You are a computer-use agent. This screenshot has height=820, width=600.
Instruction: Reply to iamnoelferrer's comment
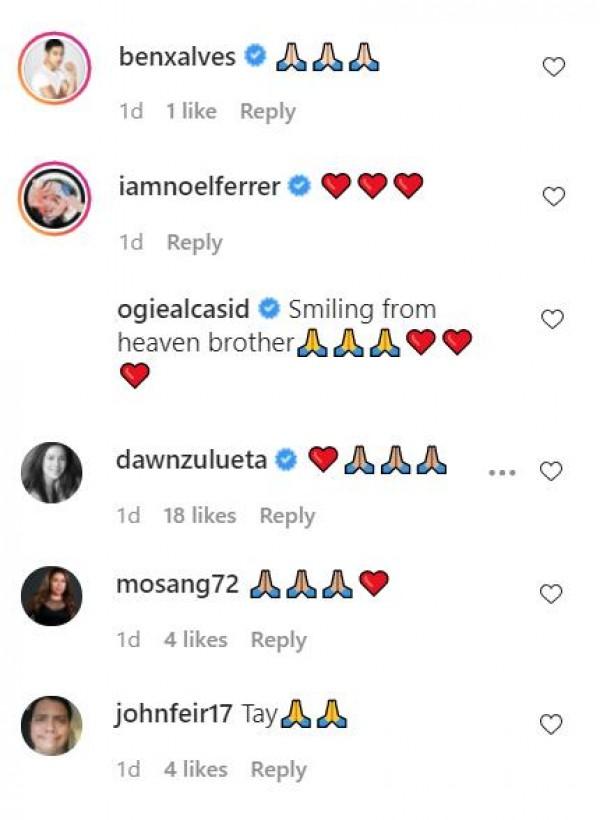(x=194, y=242)
